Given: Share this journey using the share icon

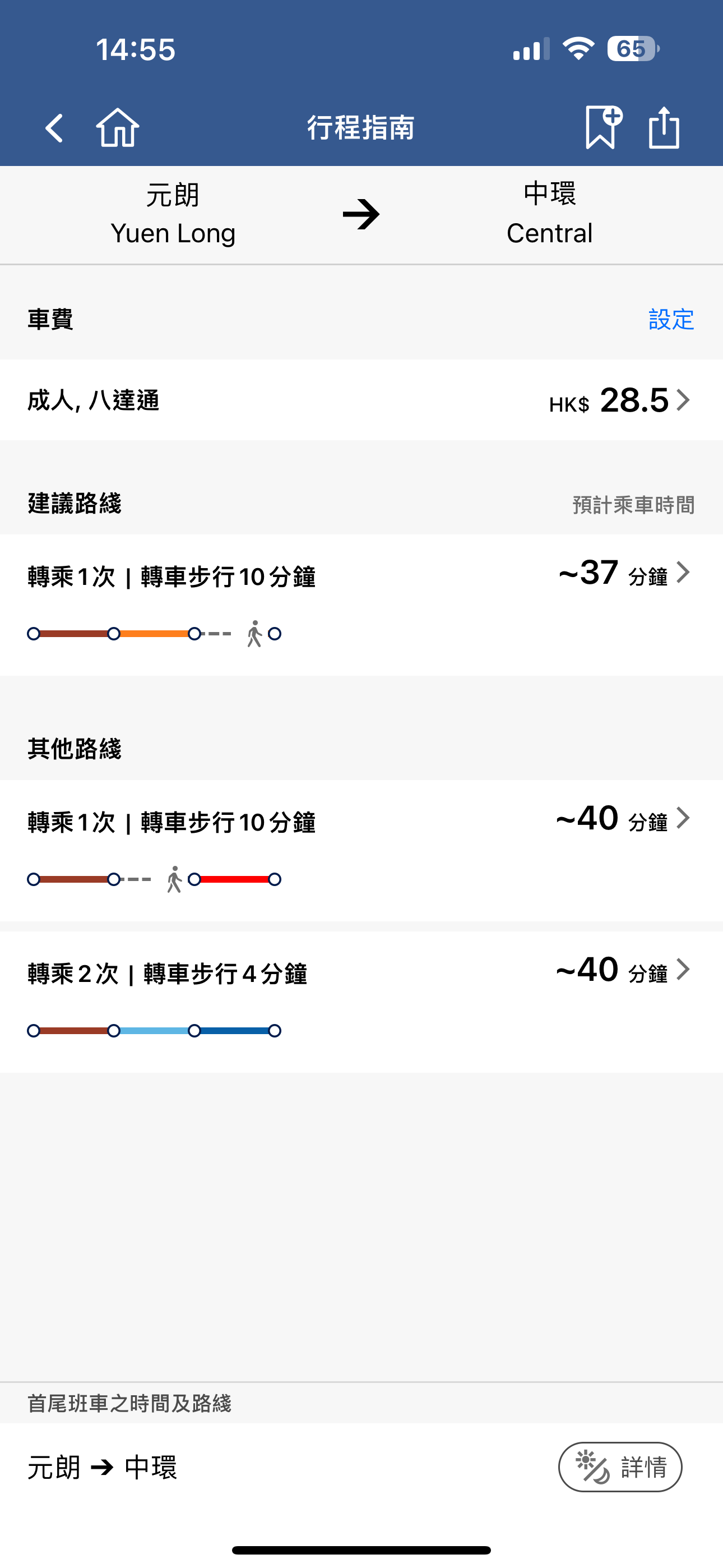Looking at the screenshot, I should (664, 127).
